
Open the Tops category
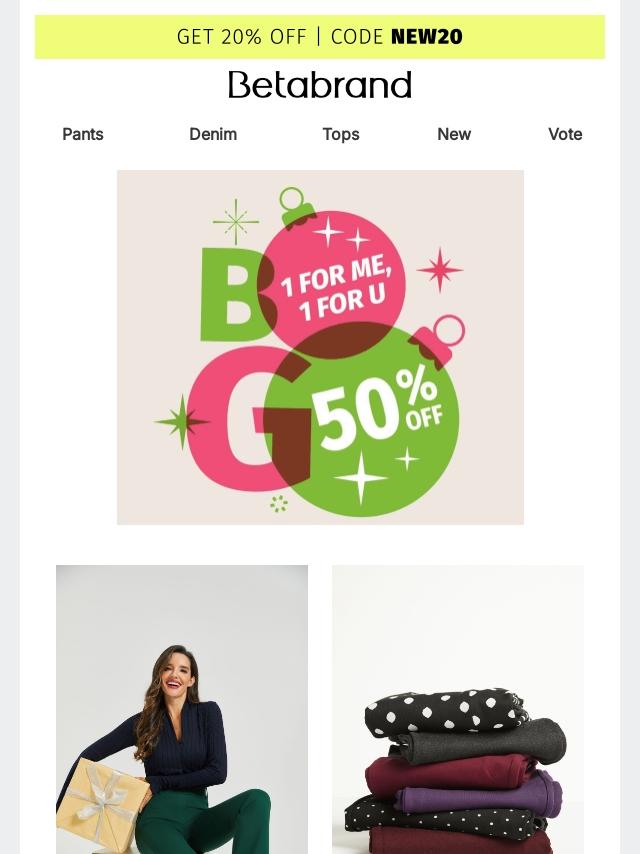341,134
